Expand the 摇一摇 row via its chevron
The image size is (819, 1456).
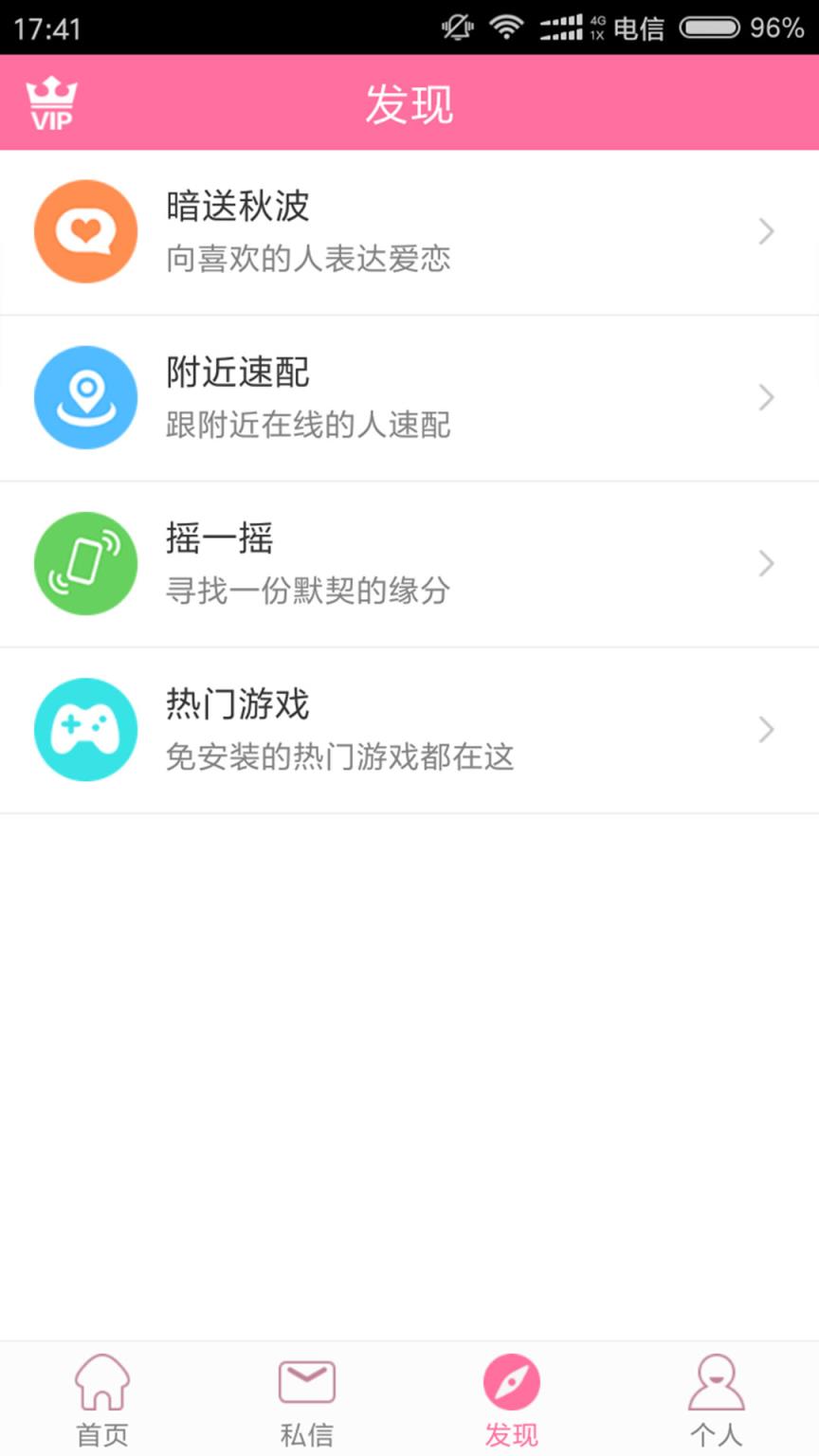[x=768, y=563]
